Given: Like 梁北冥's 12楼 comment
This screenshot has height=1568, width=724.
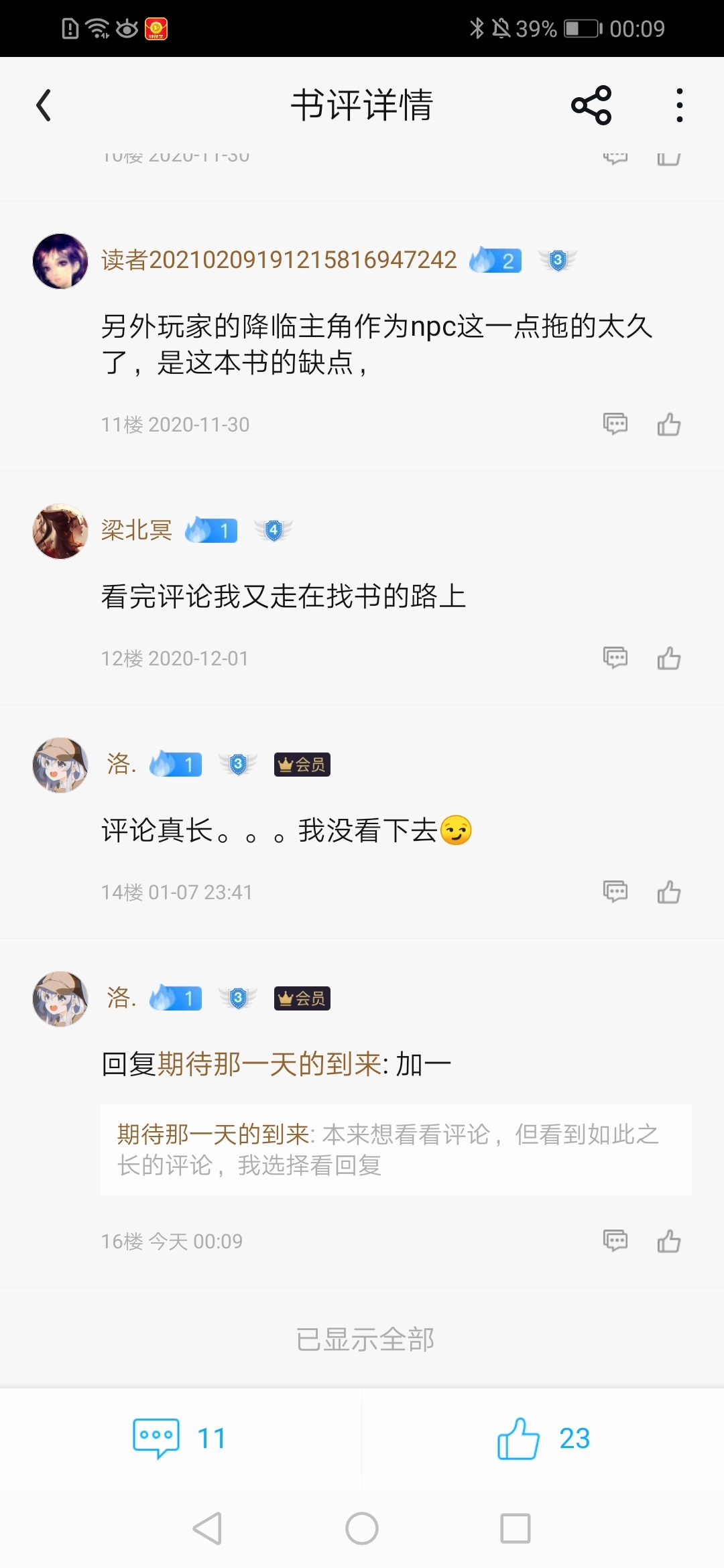Looking at the screenshot, I should click(669, 657).
